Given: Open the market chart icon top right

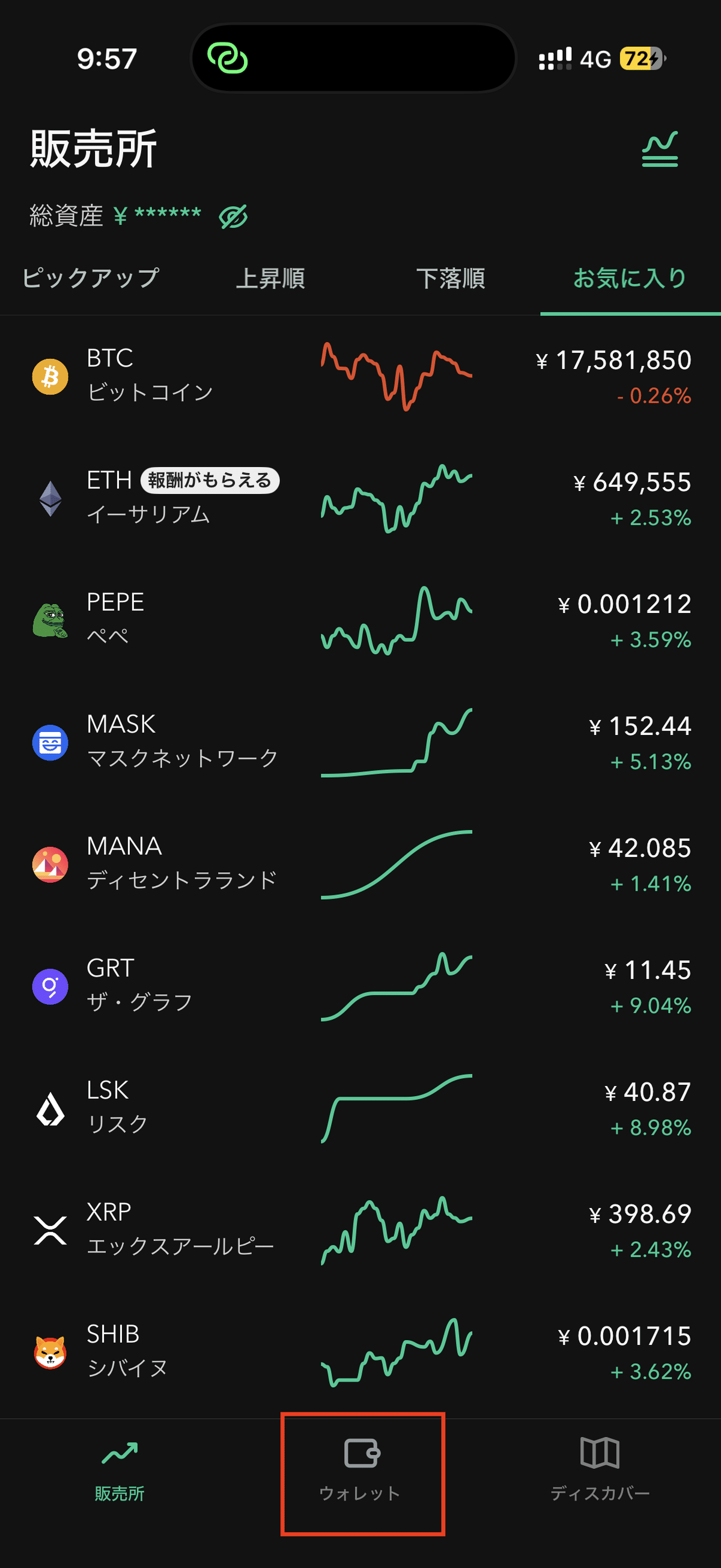Looking at the screenshot, I should 661,148.
